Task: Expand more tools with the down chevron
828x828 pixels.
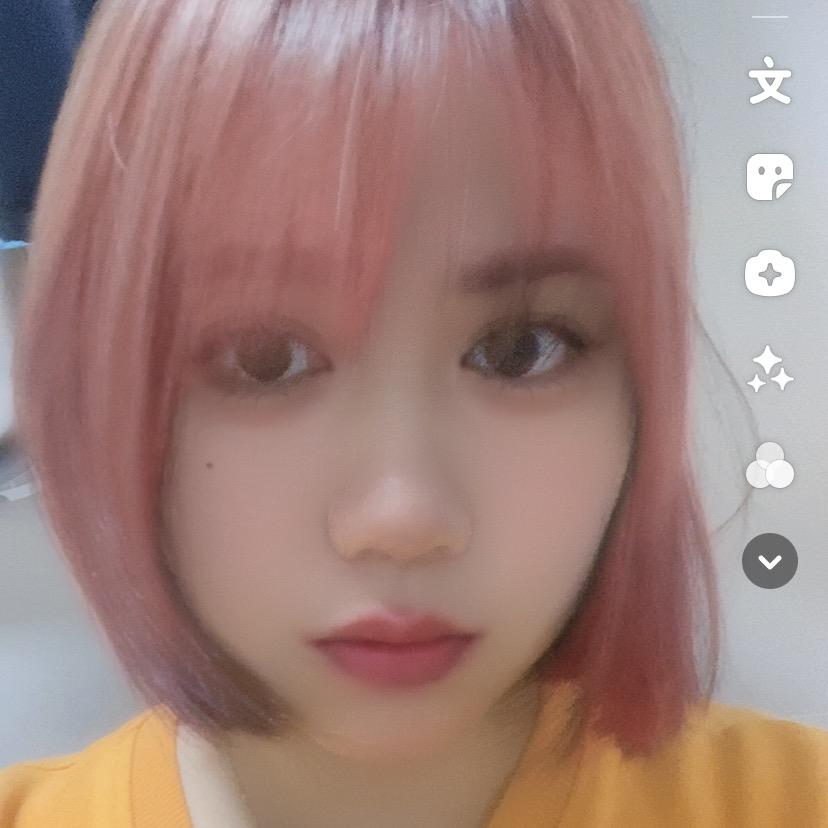Action: [770, 561]
